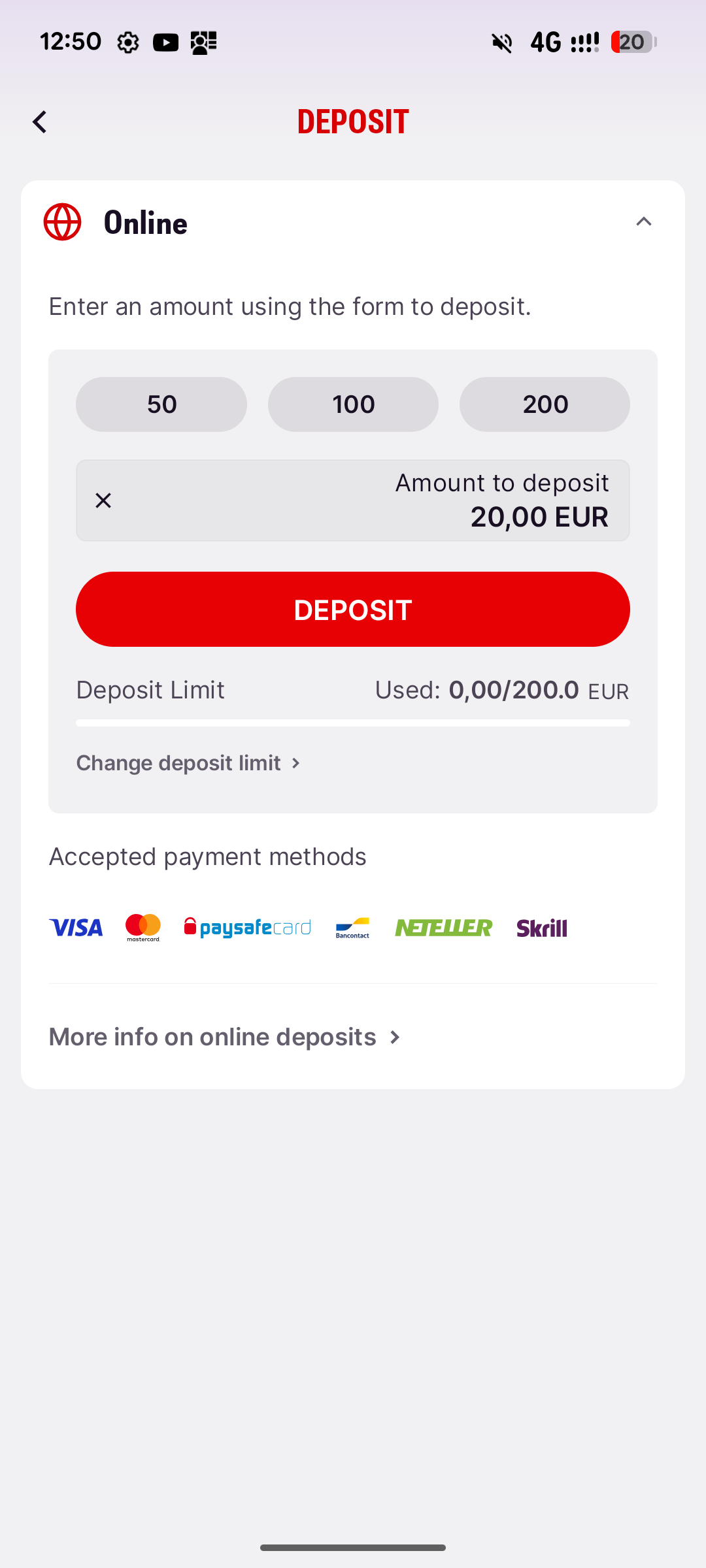Open Change deposit limit

188,763
